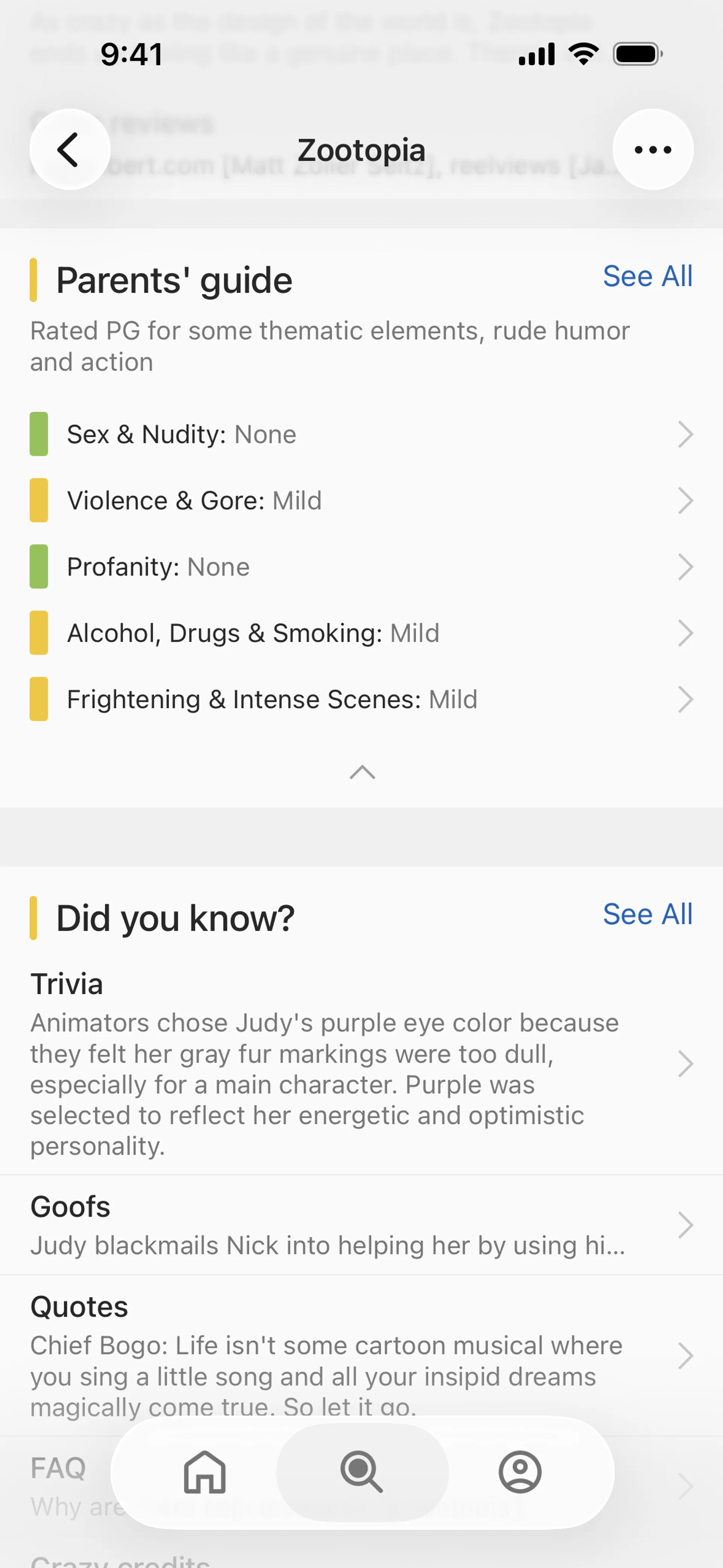Open the three-dot overflow menu
This screenshot has width=723, height=1568.
point(653,149)
